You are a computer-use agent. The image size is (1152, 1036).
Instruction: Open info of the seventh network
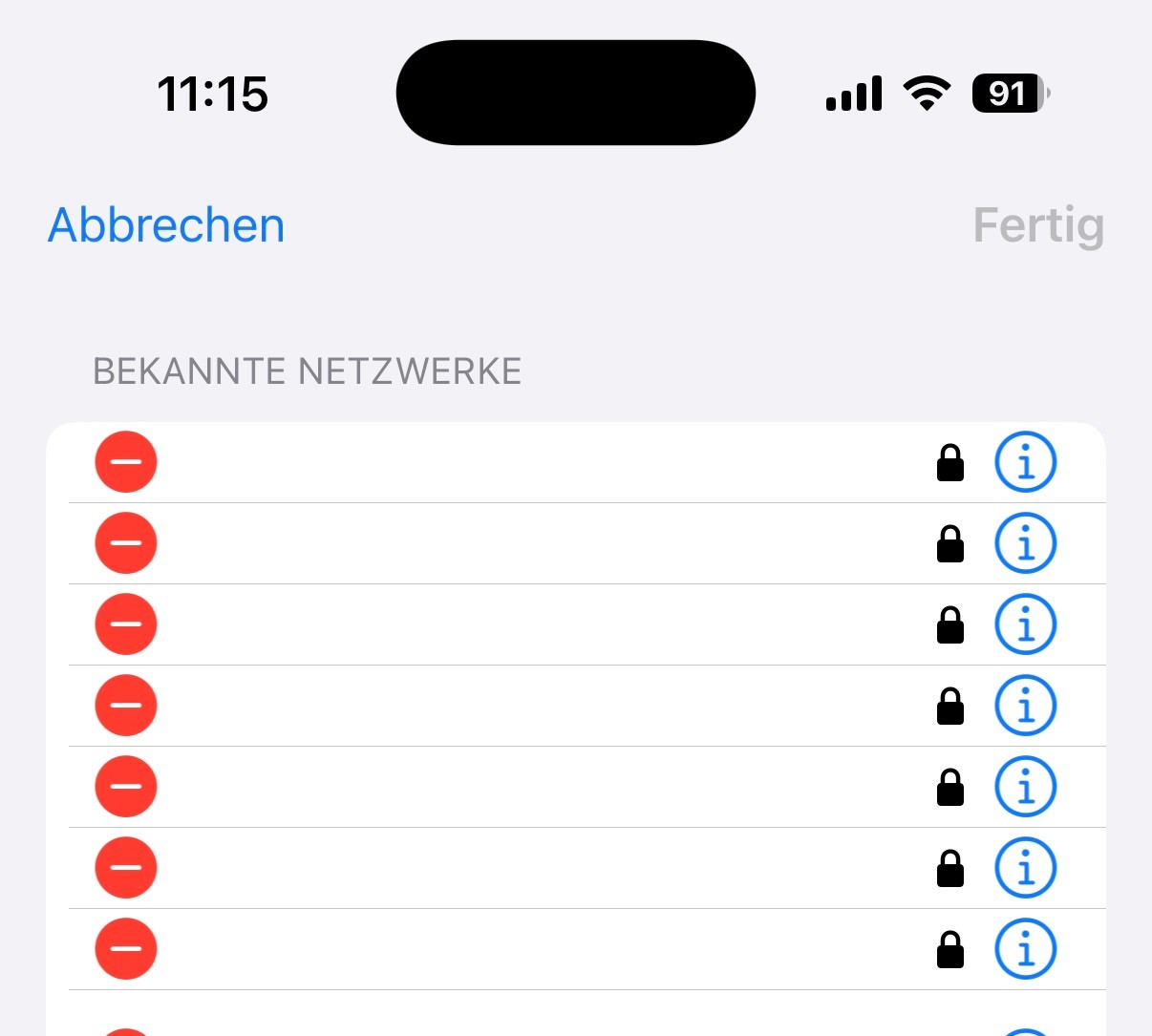point(1026,949)
